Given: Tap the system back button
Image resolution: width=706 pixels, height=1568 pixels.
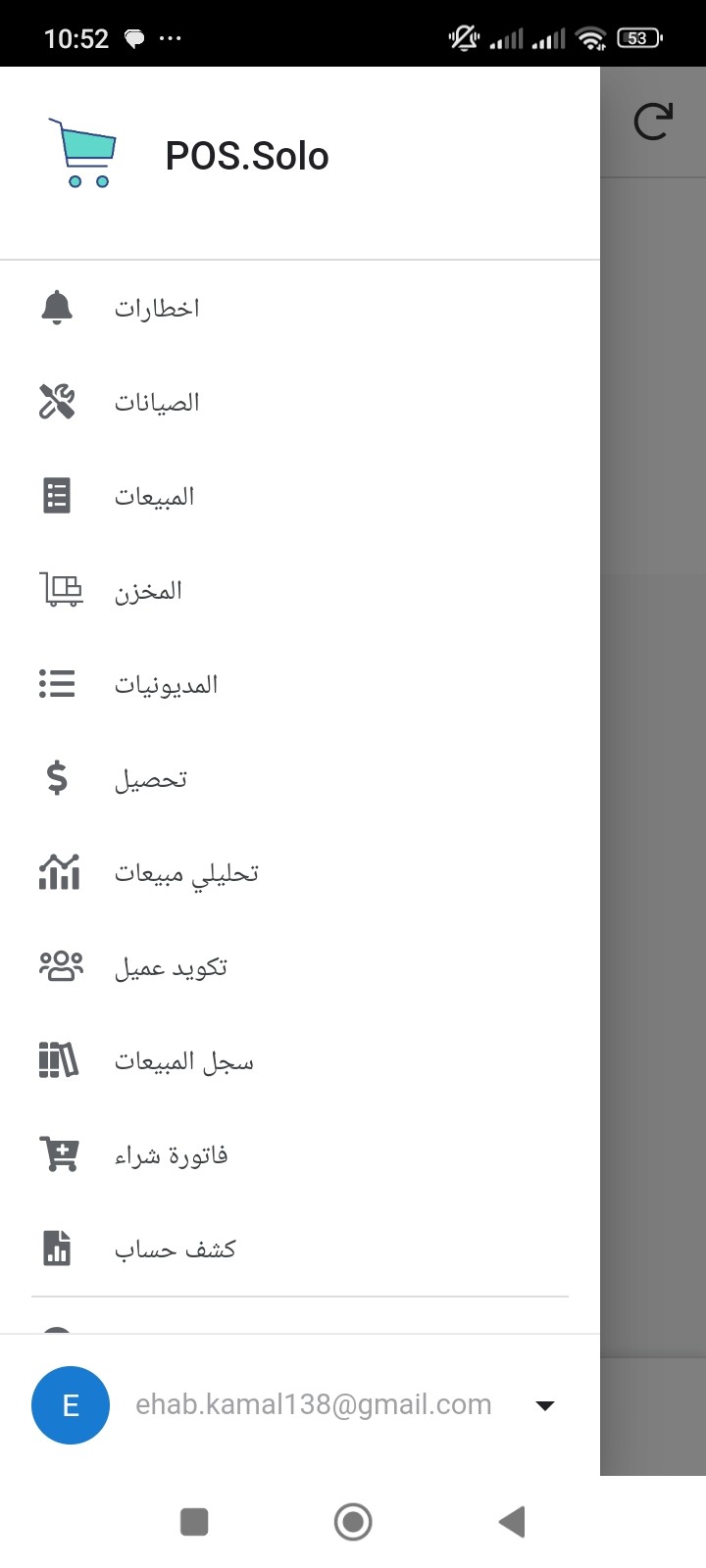Looking at the screenshot, I should pyautogui.click(x=513, y=1522).
